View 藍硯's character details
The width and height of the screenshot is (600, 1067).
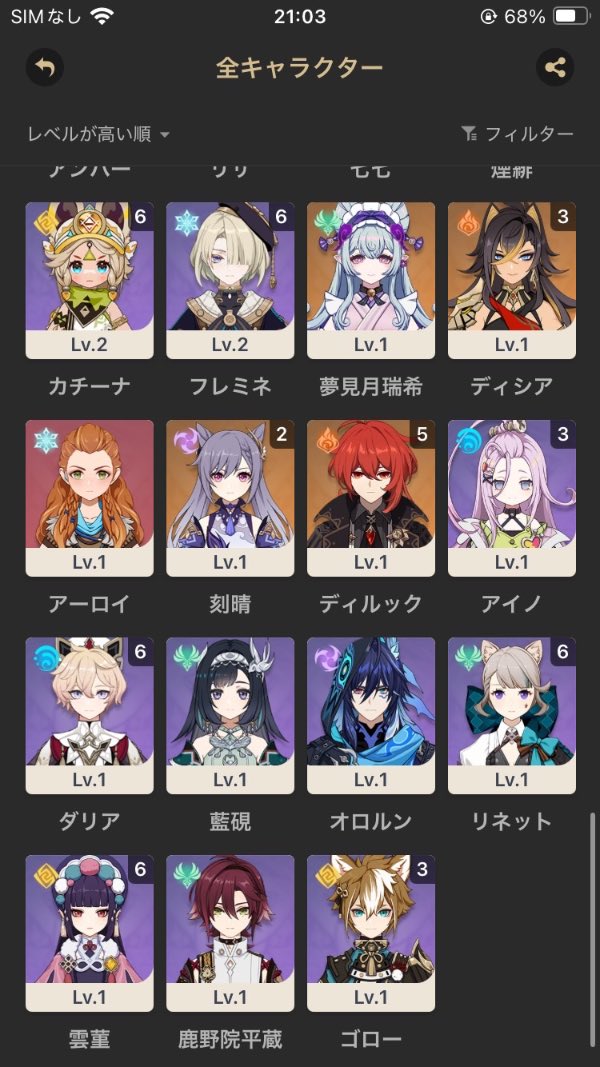pos(230,716)
